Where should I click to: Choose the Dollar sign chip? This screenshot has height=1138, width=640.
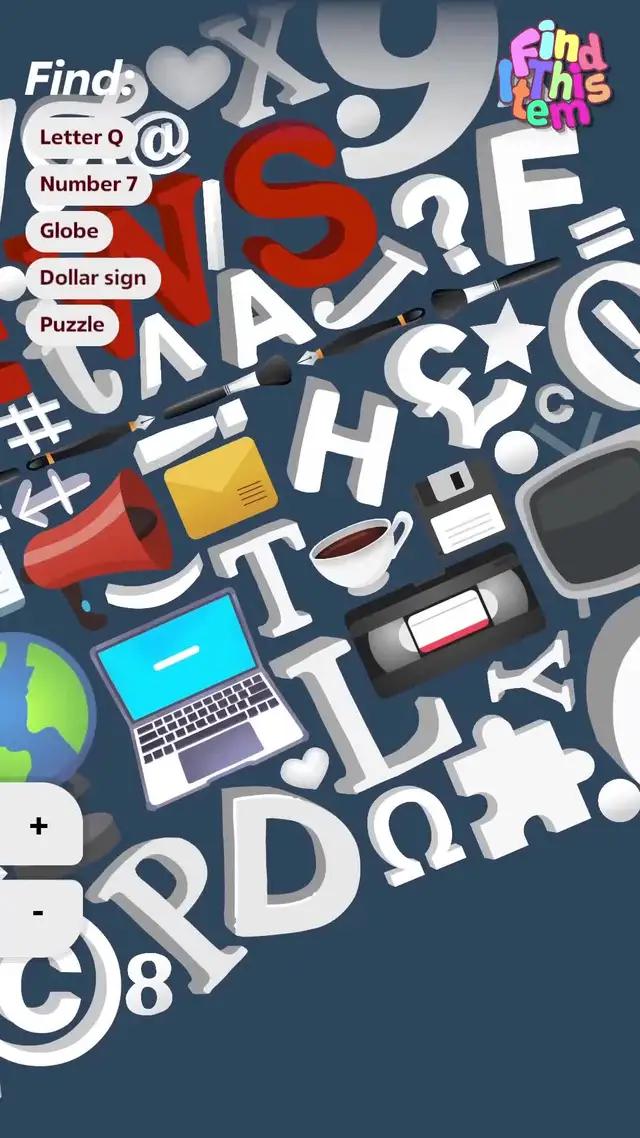click(x=92, y=278)
